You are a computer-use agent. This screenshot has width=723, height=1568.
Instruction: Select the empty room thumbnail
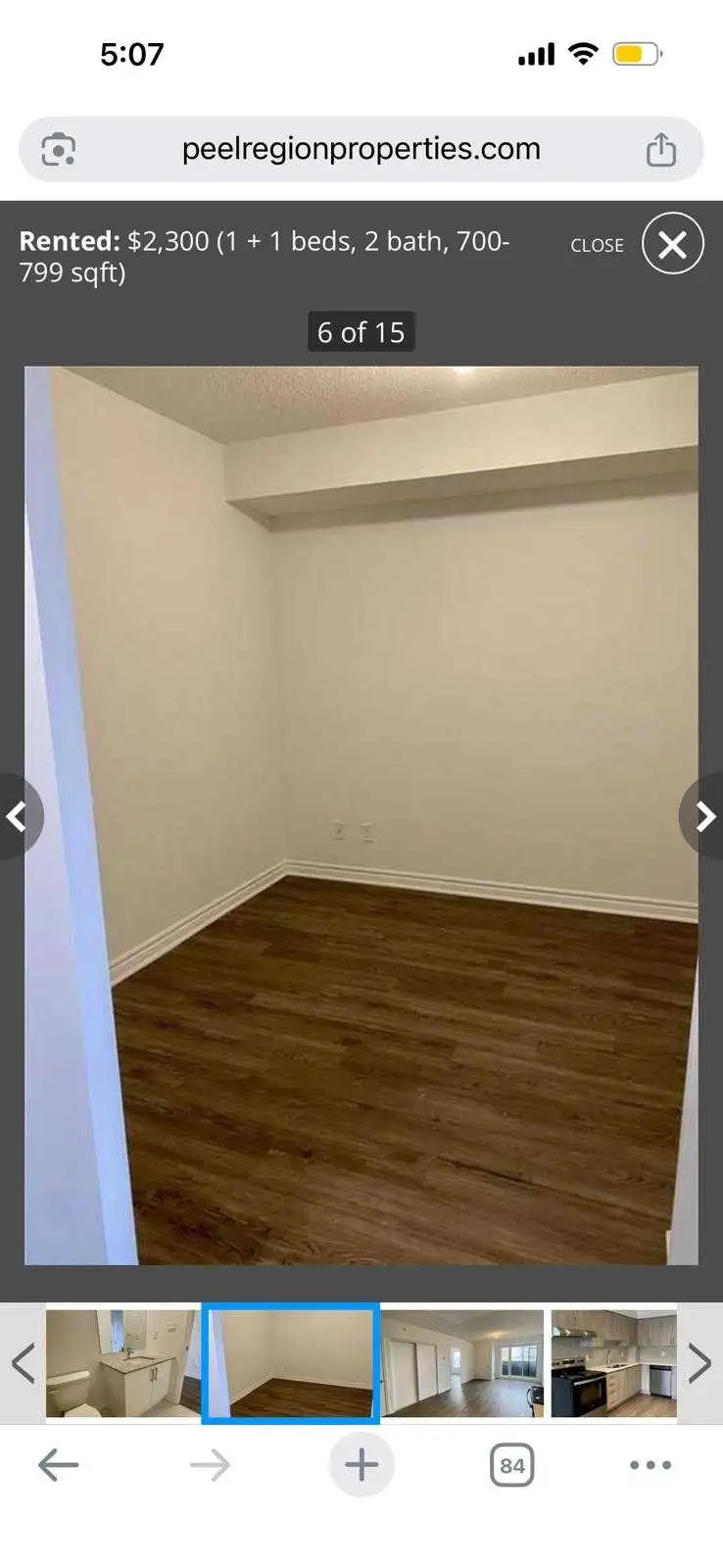[x=290, y=1363]
